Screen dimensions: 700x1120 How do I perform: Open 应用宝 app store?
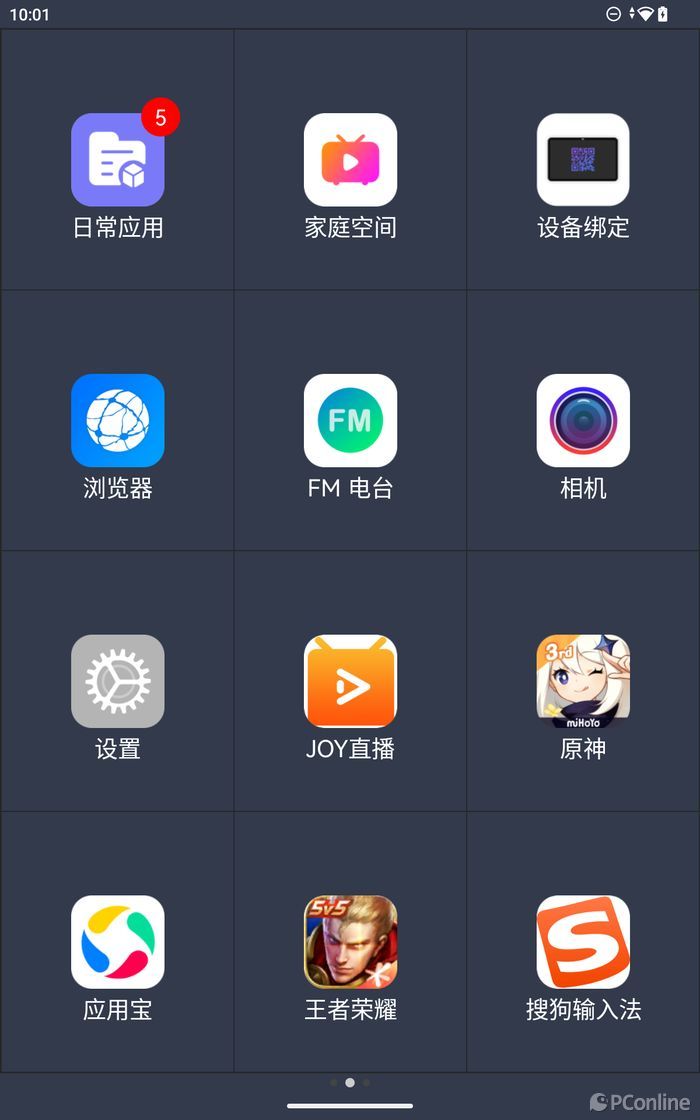click(x=118, y=942)
